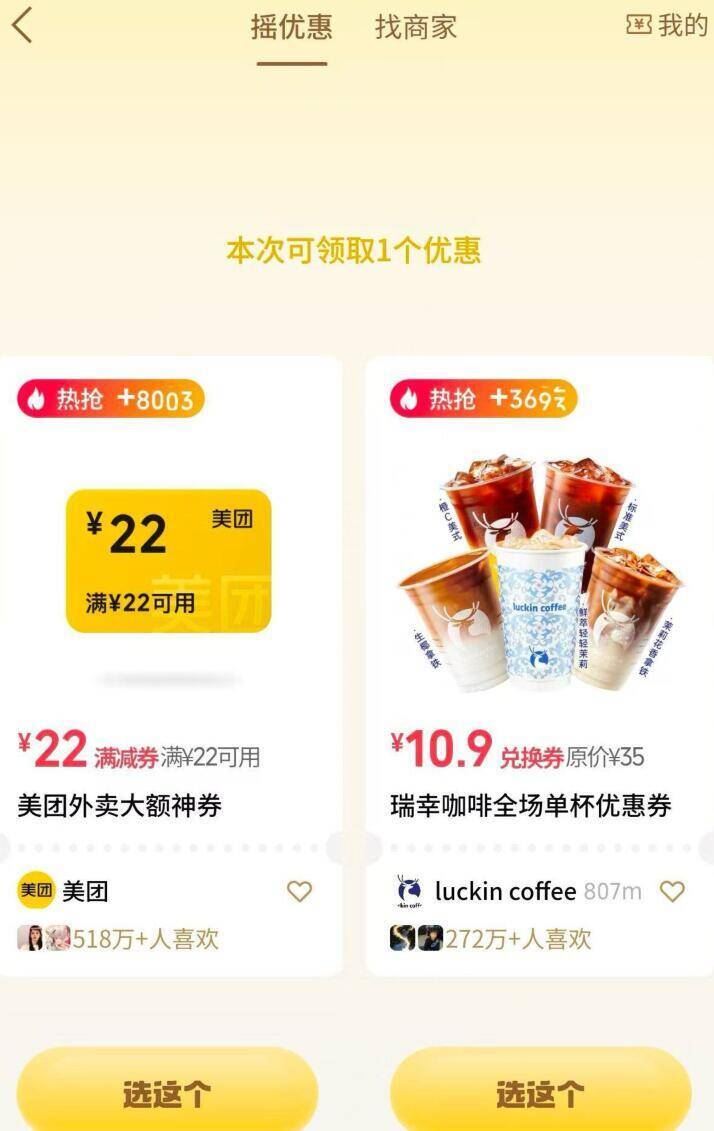Screen dimensions: 714x1131
Task: Choose 选这个 for the 美团 ¥22 coupon
Action: point(167,1092)
